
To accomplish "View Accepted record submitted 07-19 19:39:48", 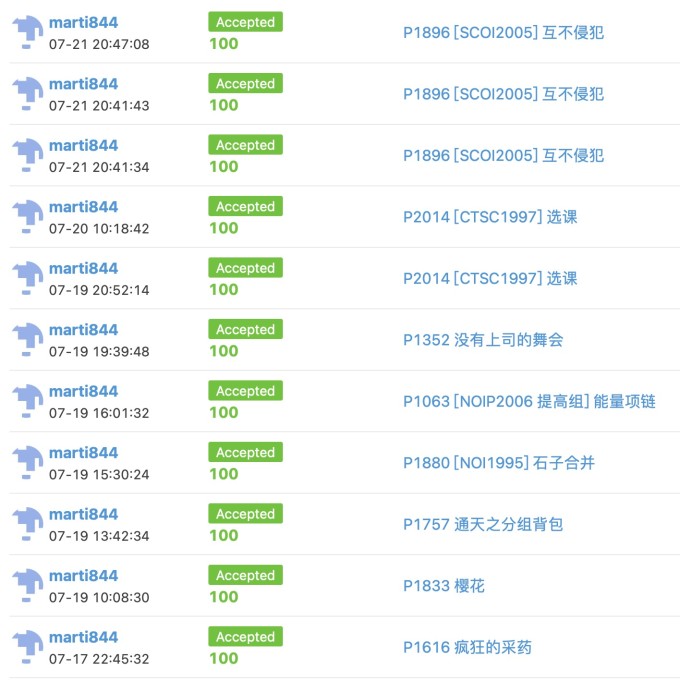I will pyautogui.click(x=245, y=330).
